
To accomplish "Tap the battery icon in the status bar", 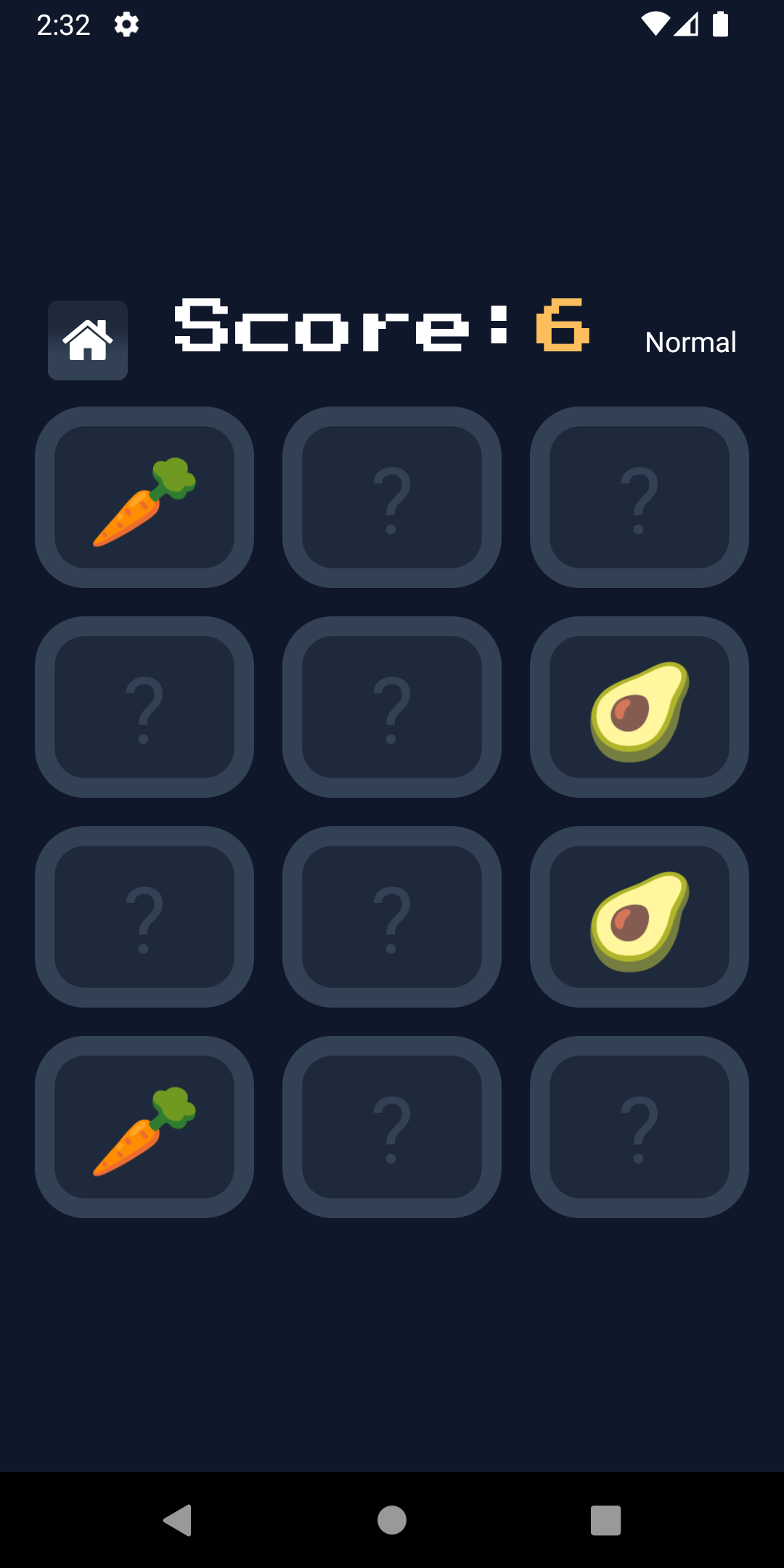I will click(721, 24).
